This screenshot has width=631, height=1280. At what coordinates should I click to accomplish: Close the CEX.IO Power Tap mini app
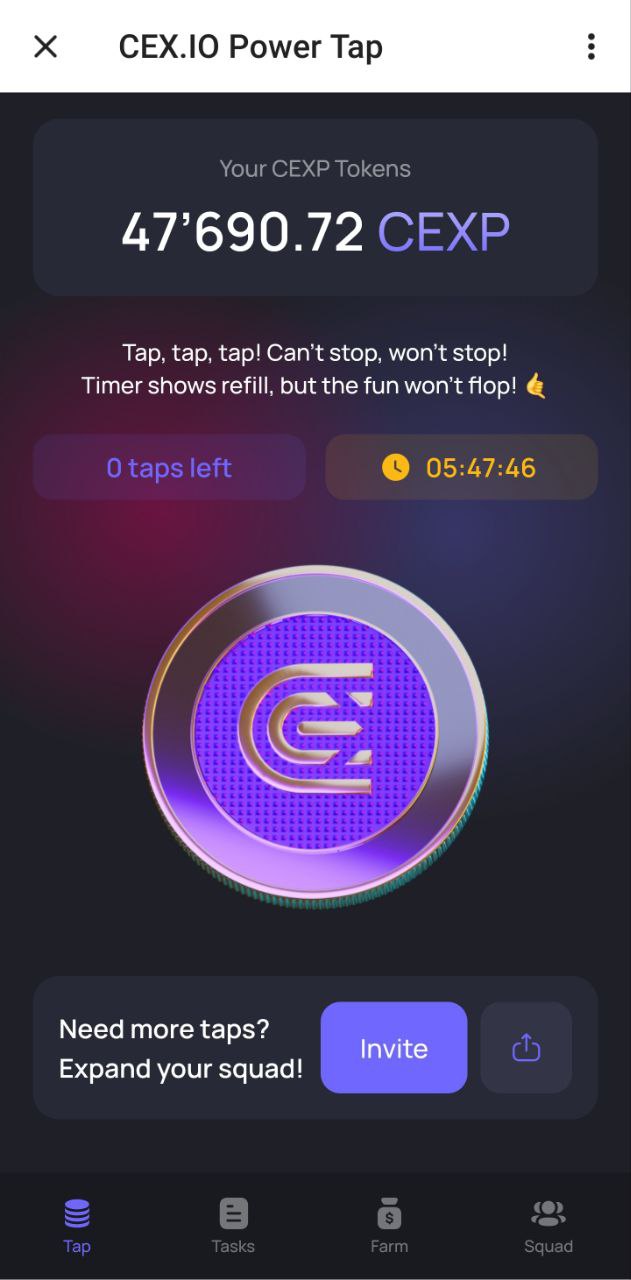[46, 46]
